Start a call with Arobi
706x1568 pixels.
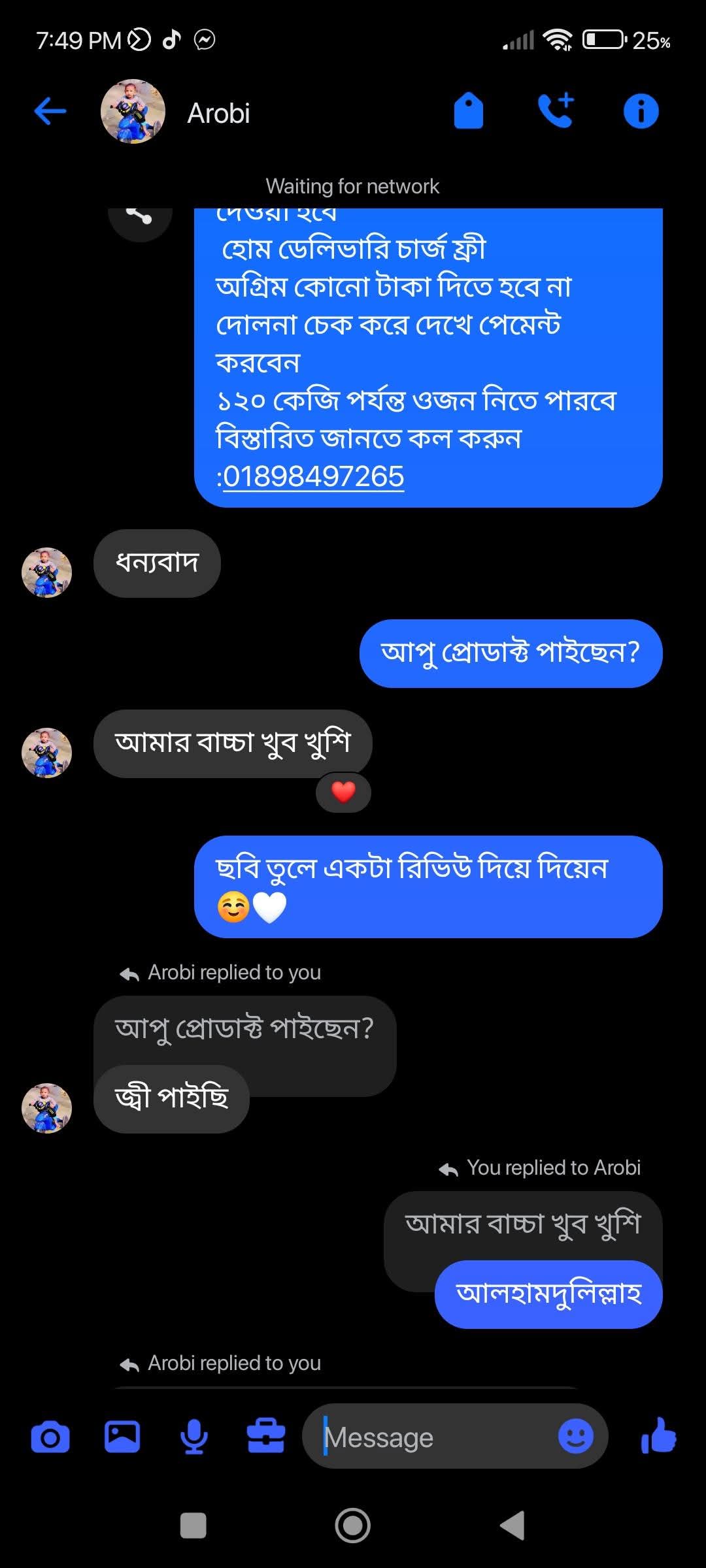point(555,111)
